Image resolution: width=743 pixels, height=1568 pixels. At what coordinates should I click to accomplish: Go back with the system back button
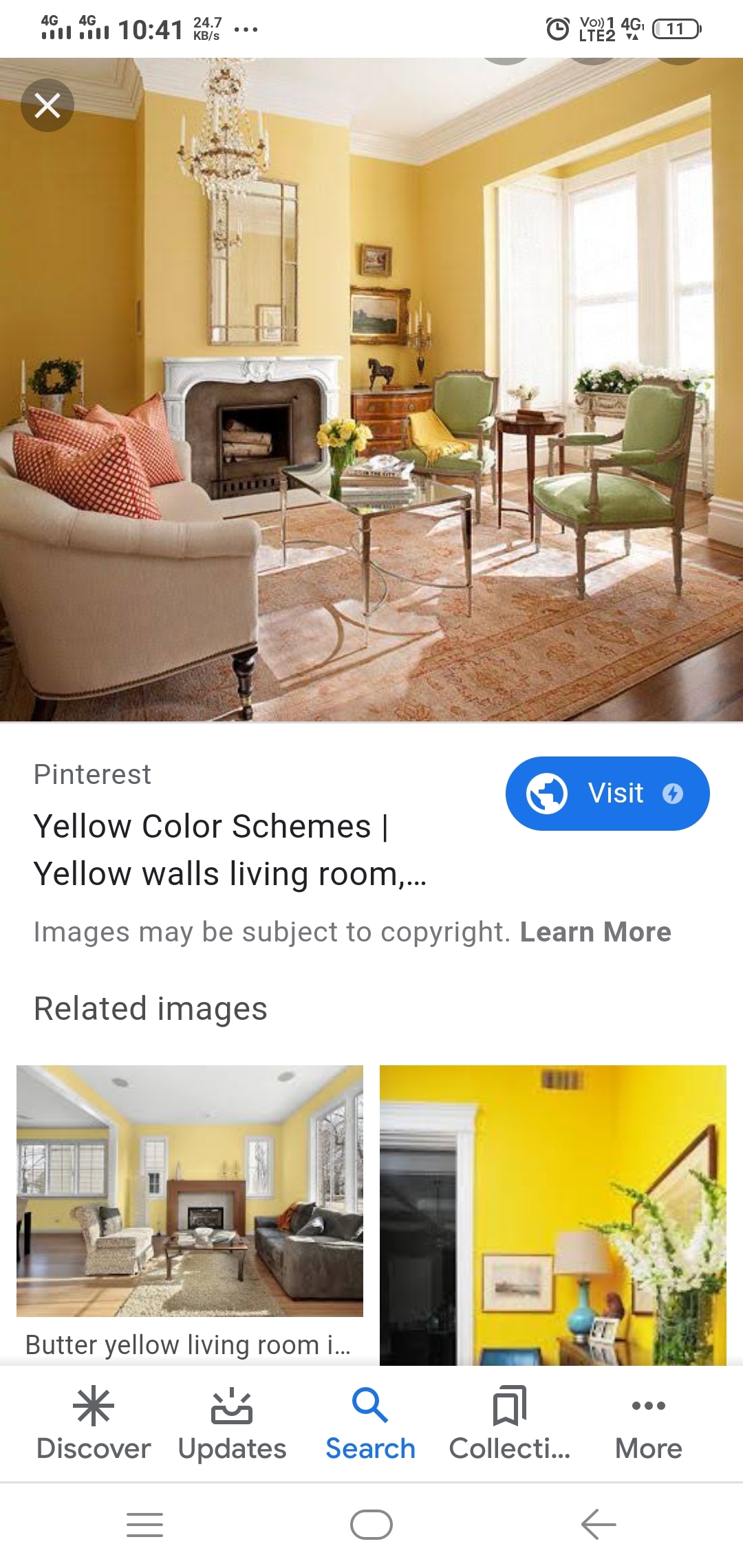point(598,1525)
